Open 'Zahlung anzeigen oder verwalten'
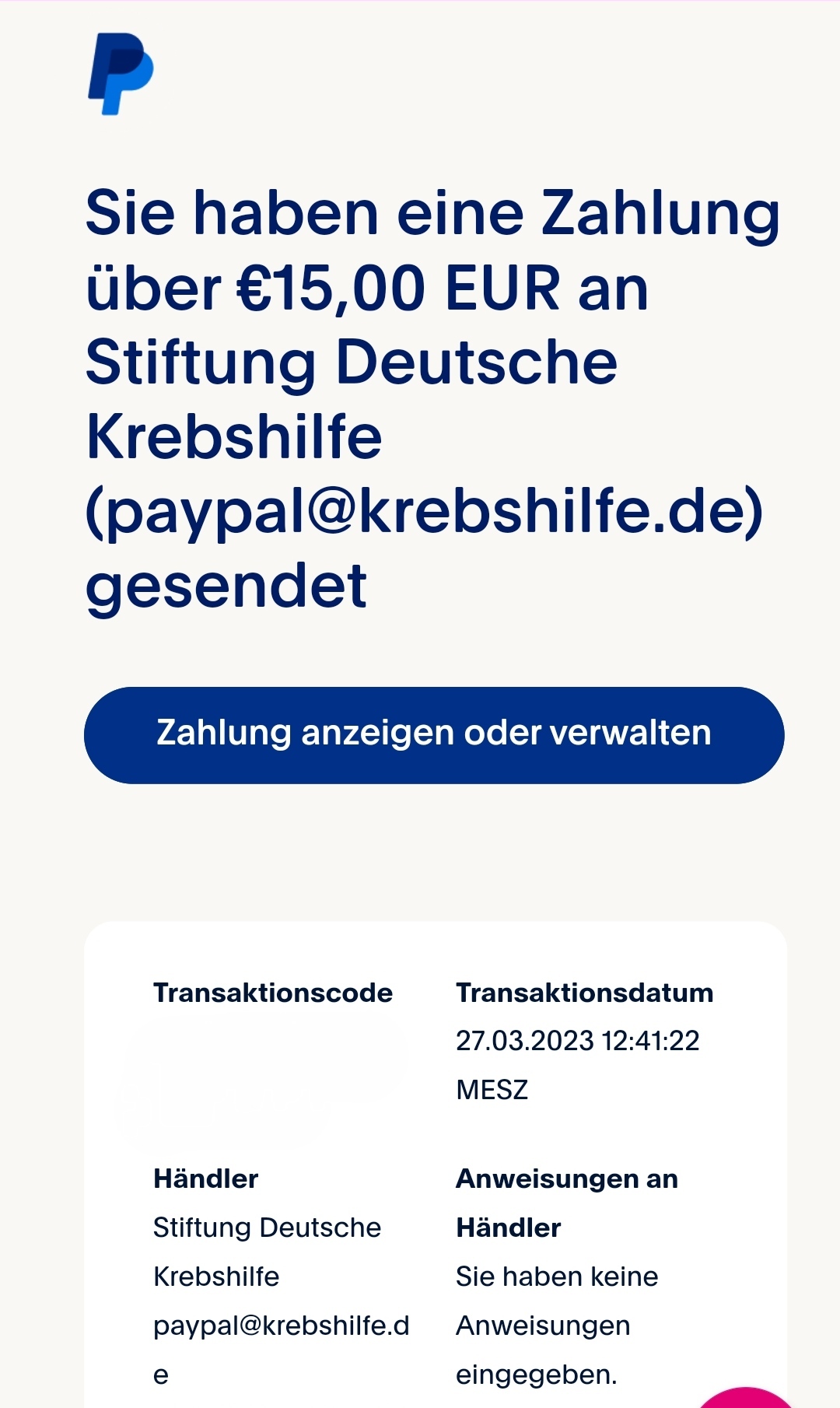Screen dimensions: 840x1408 [434, 734]
